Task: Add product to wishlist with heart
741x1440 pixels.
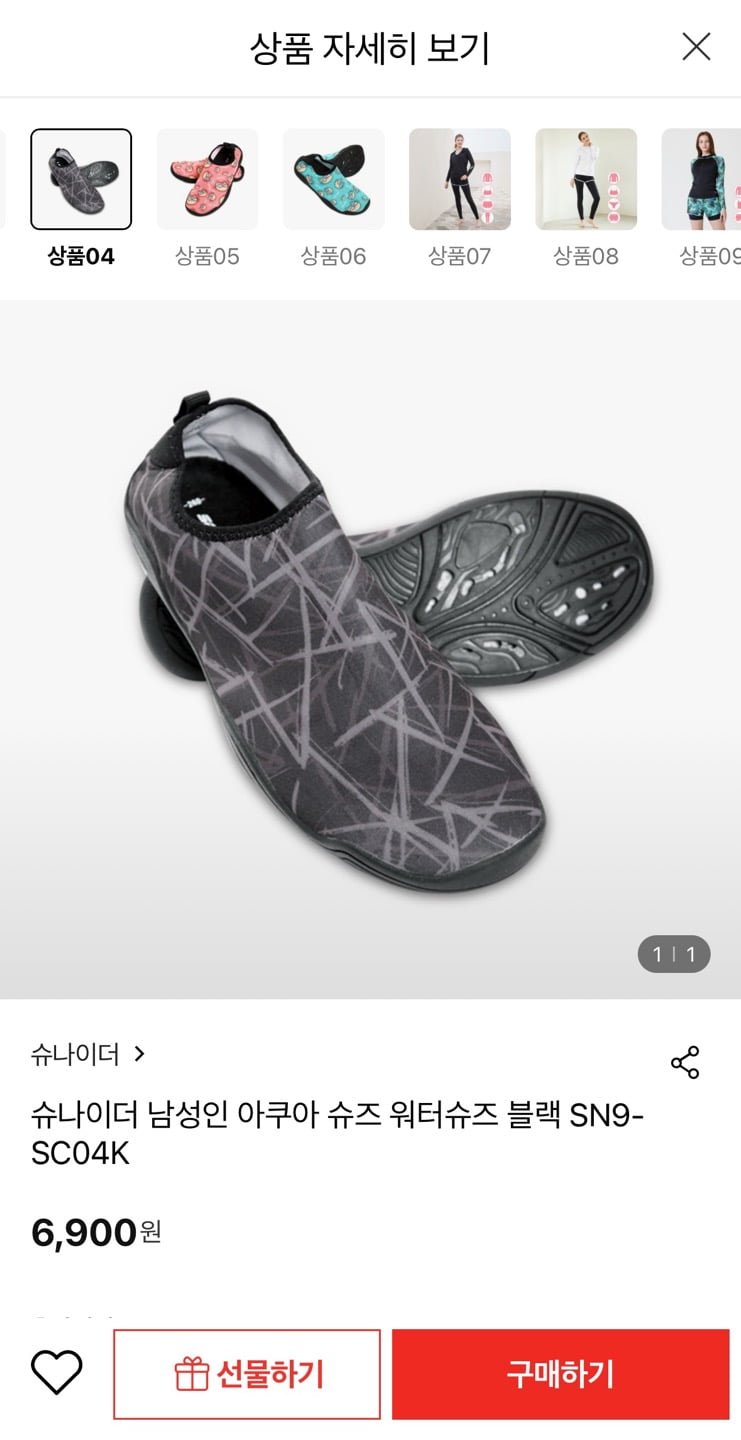Action: 56,1373
